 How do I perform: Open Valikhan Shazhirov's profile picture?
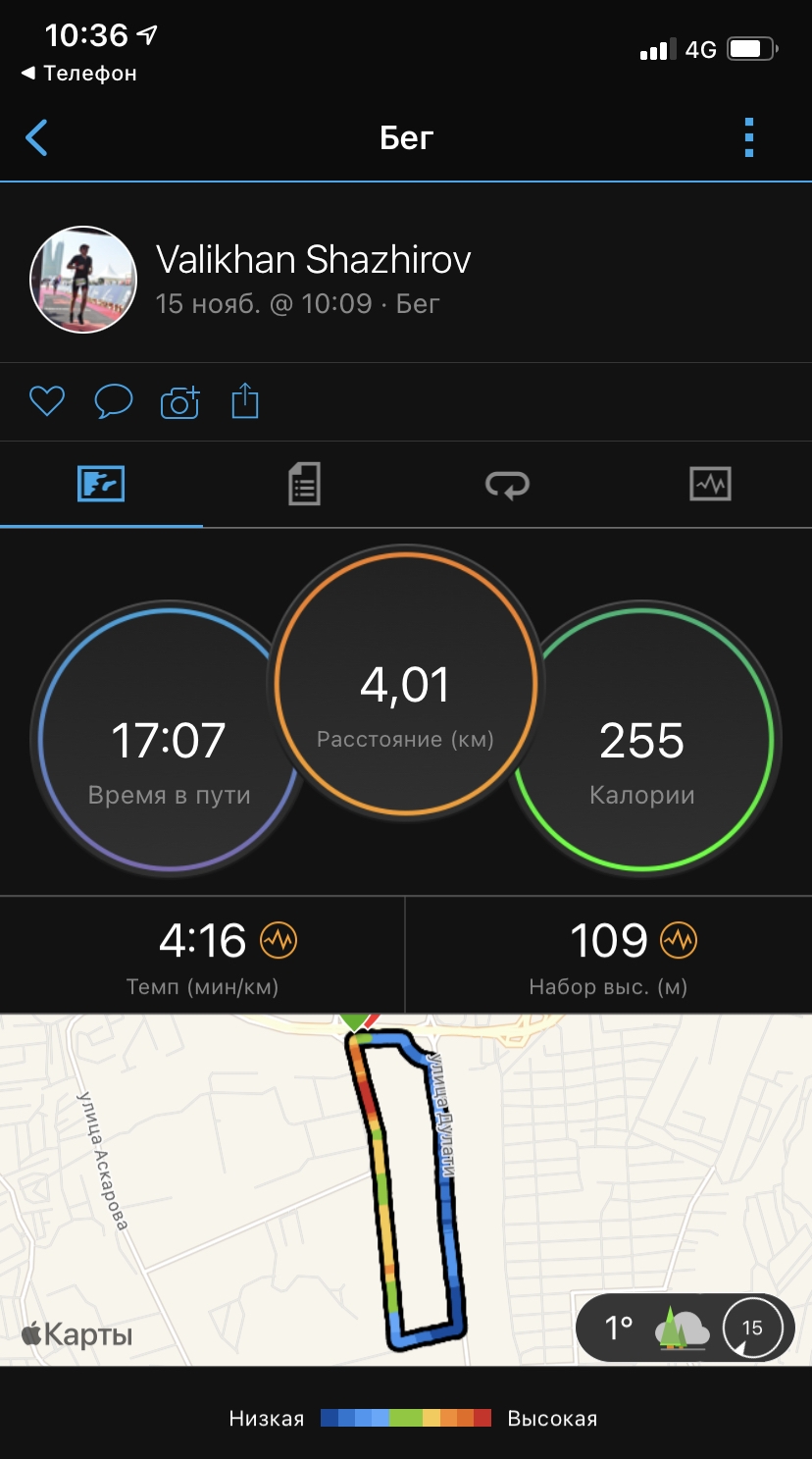coord(83,280)
